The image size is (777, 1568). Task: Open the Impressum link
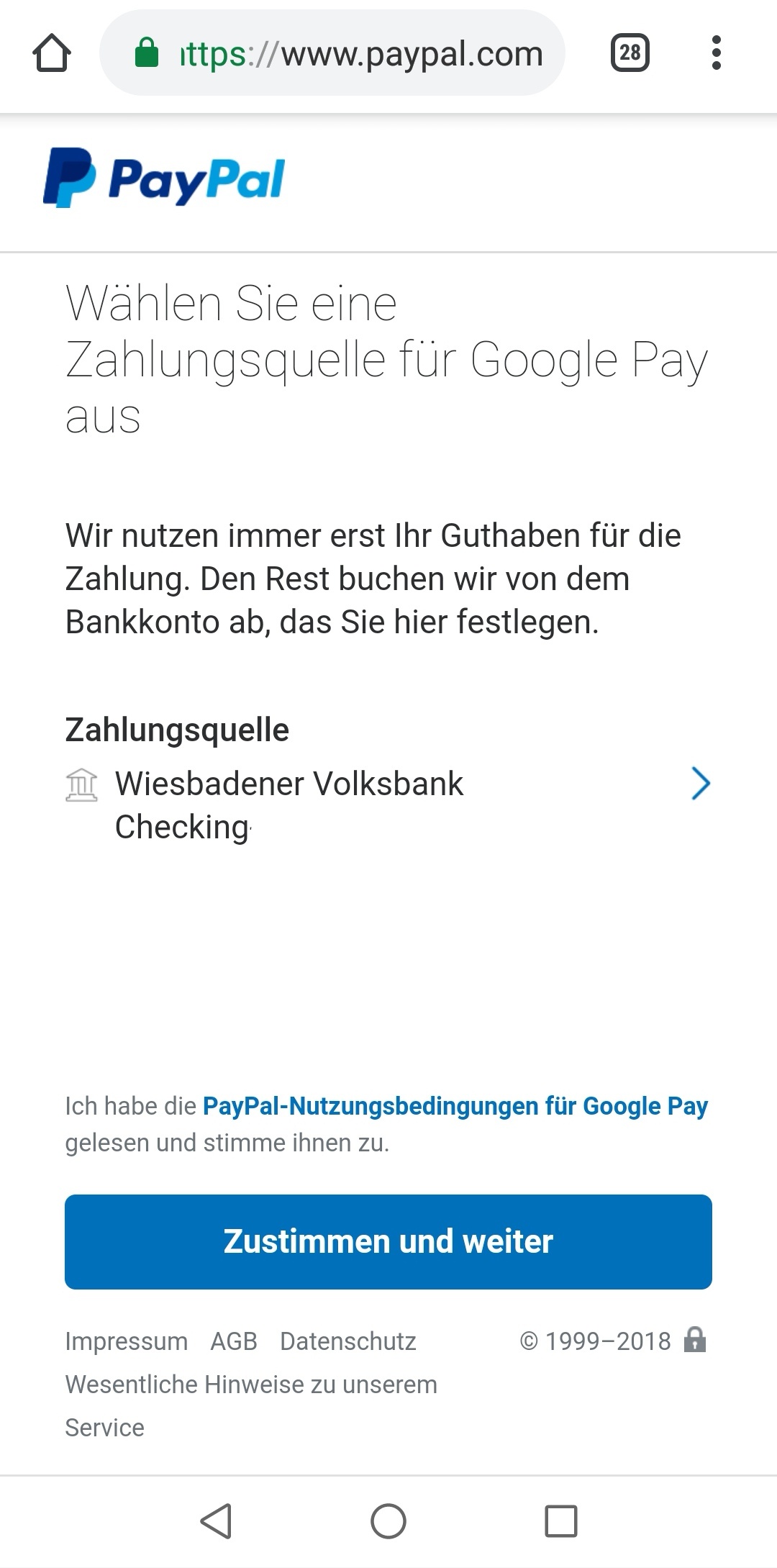(x=126, y=1341)
